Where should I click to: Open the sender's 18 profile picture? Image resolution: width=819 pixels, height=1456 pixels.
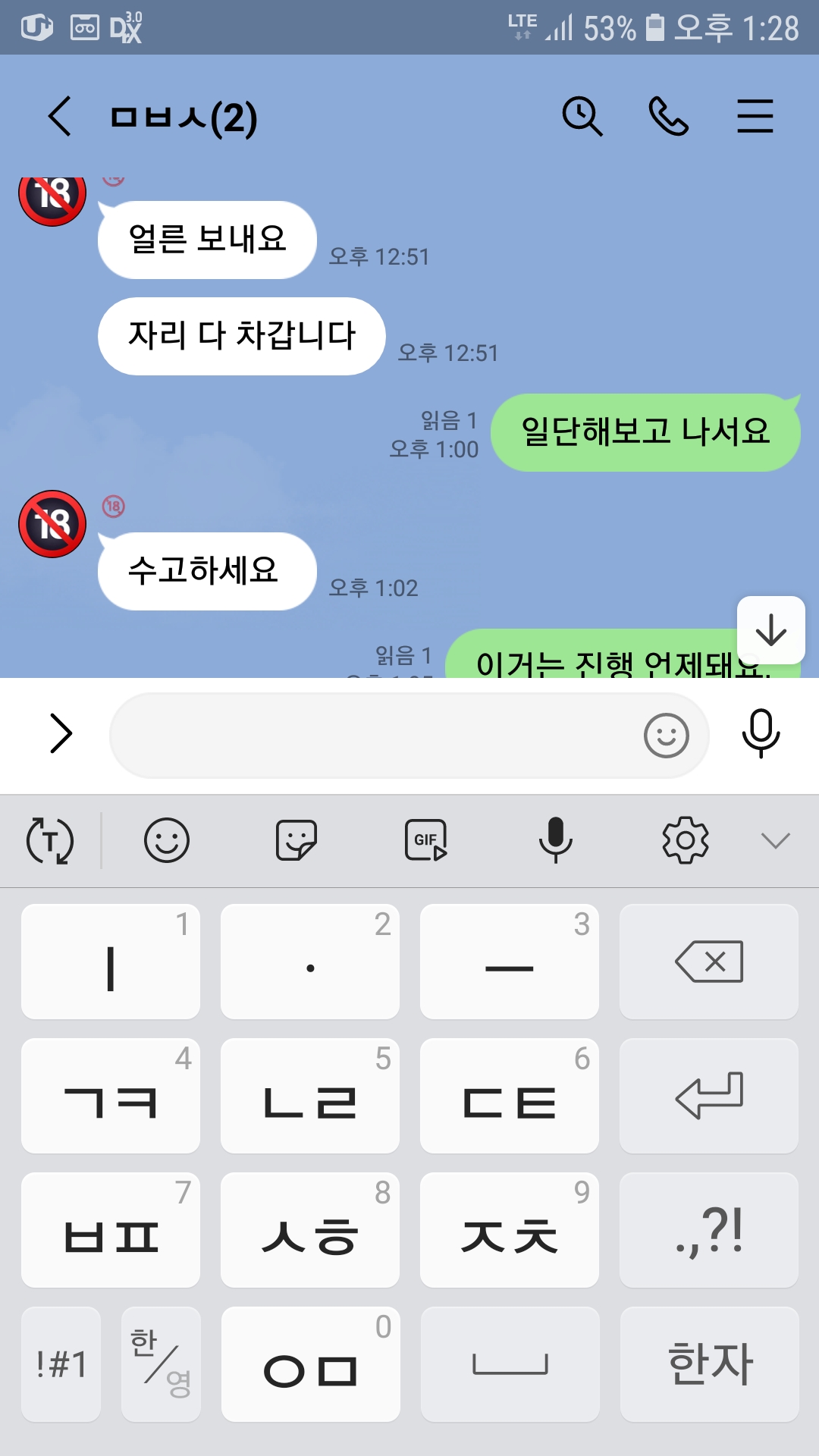(x=52, y=524)
